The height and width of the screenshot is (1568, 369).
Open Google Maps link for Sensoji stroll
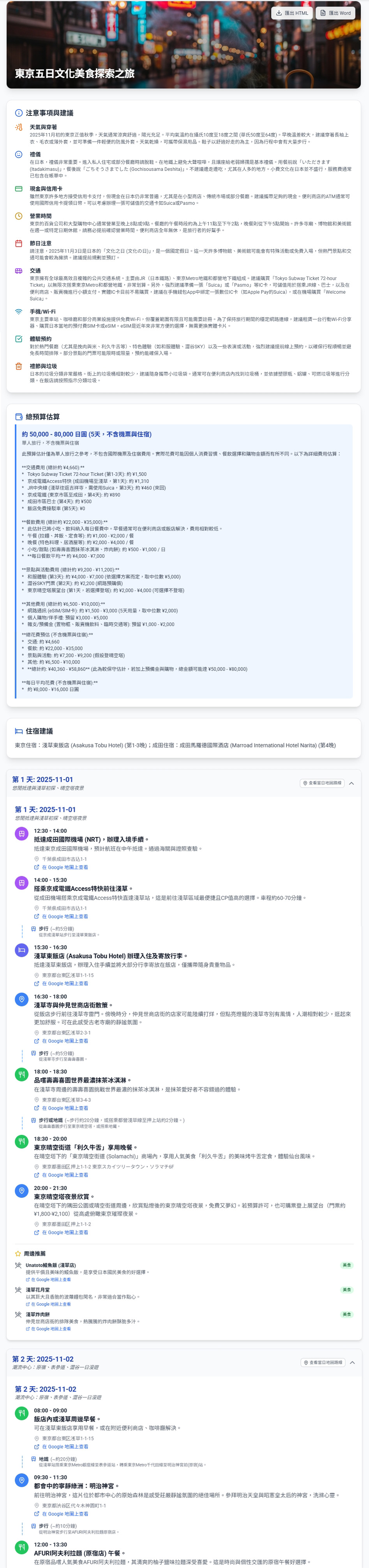64,1041
